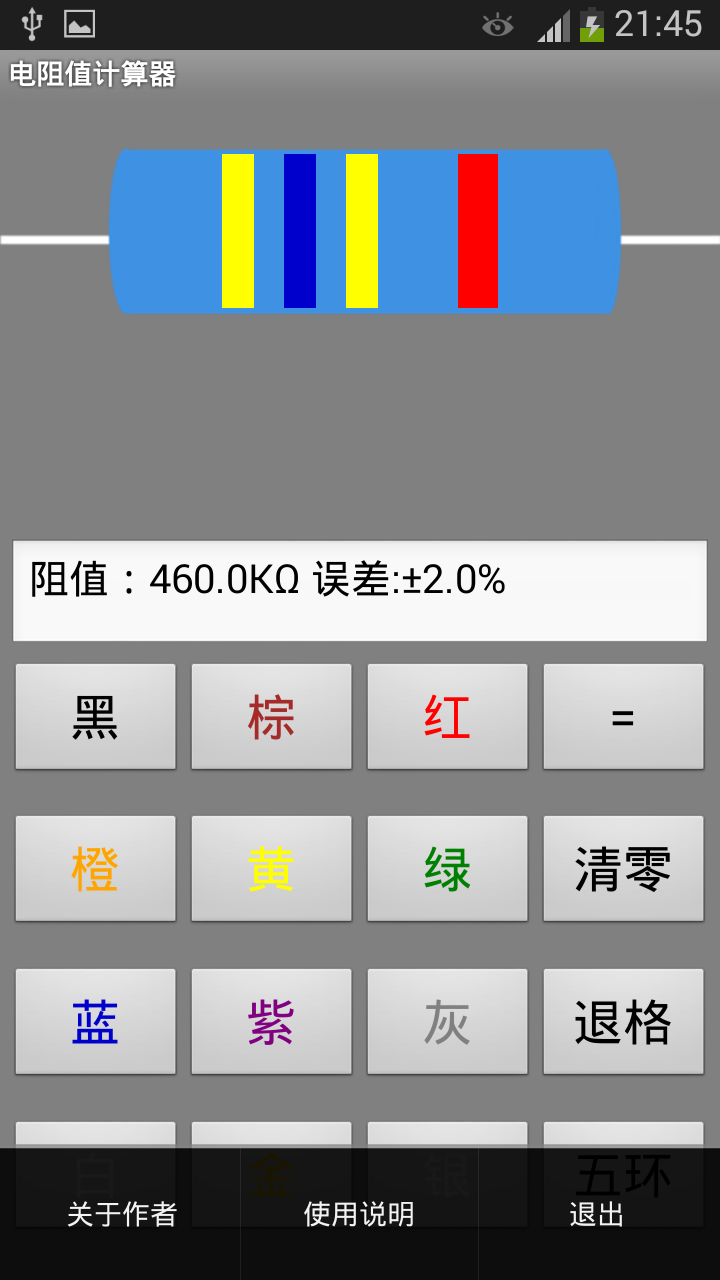This screenshot has height=1280, width=720.
Task: Pick the 黄 (yellow) color button
Action: tap(271, 869)
